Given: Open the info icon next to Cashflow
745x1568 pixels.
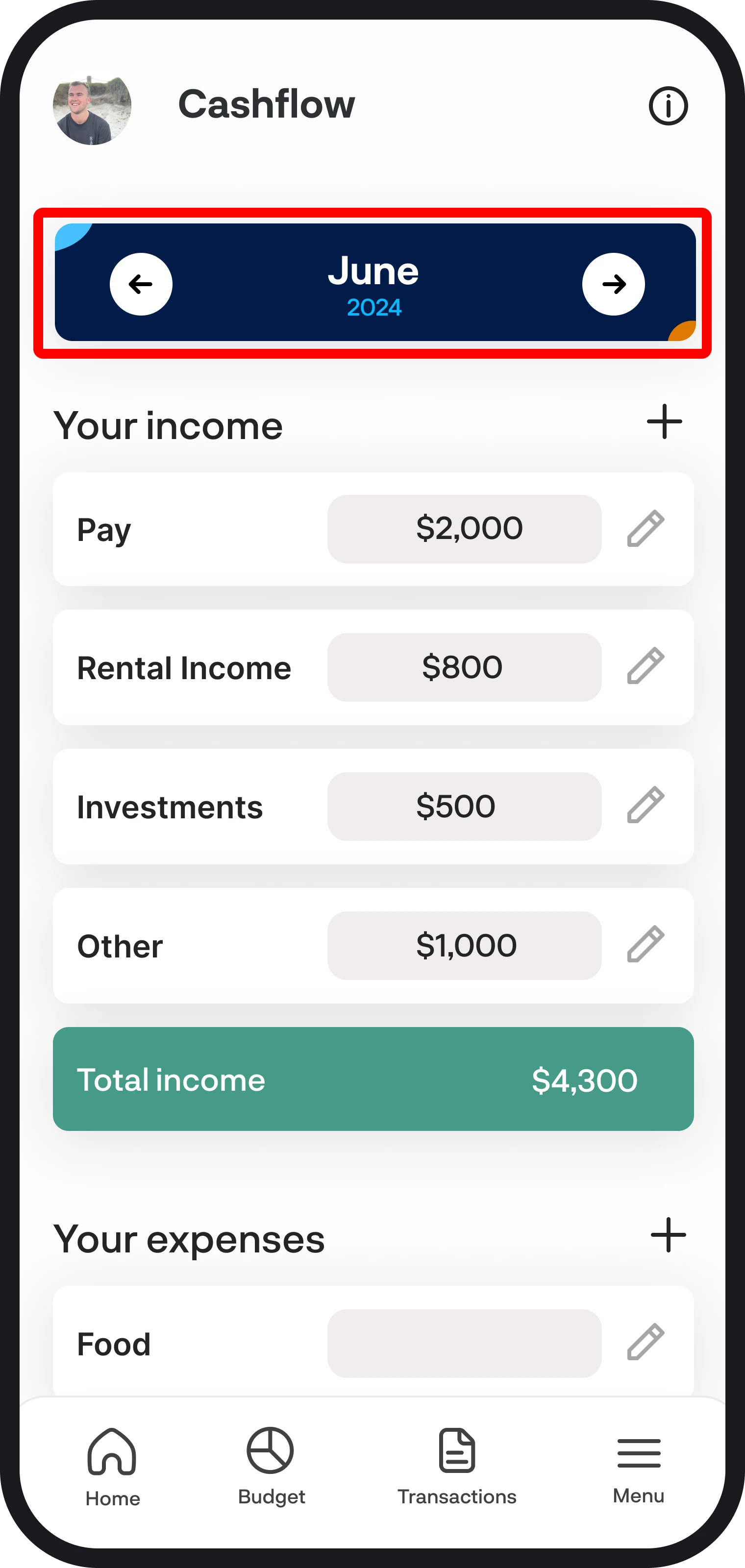Looking at the screenshot, I should [668, 106].
